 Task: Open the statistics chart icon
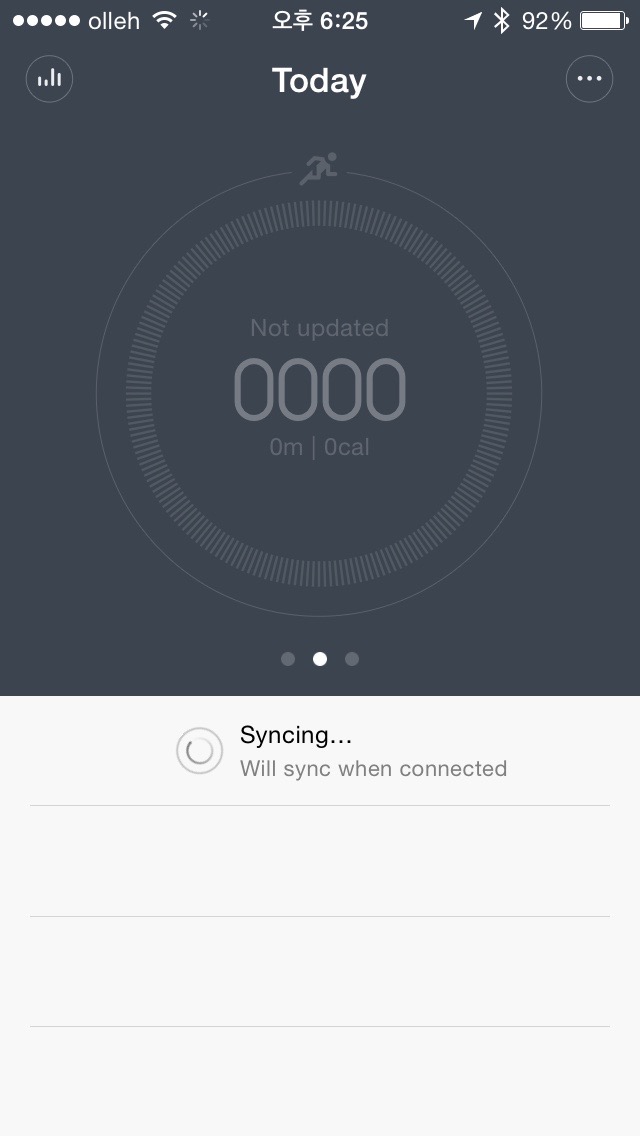49,79
